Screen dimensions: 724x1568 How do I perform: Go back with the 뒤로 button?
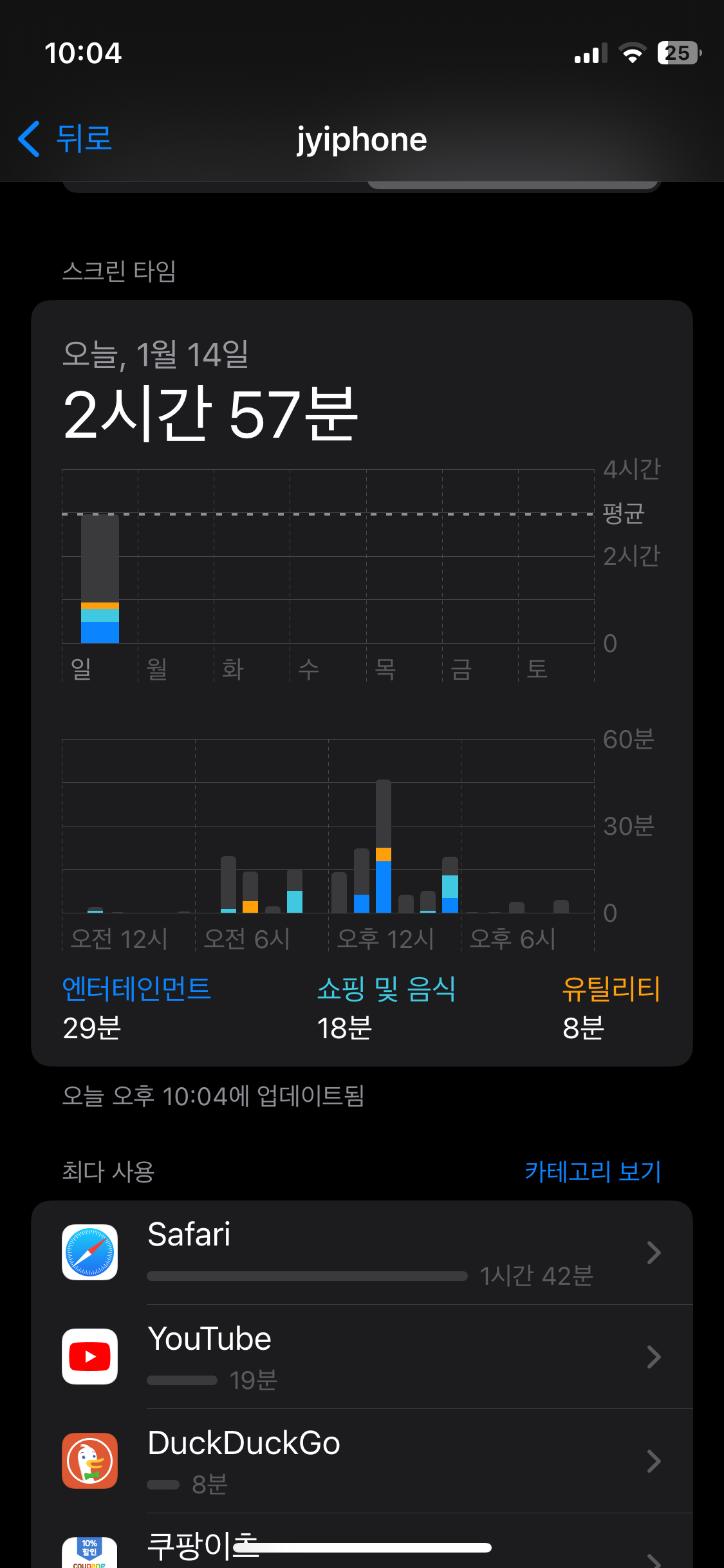coord(65,139)
